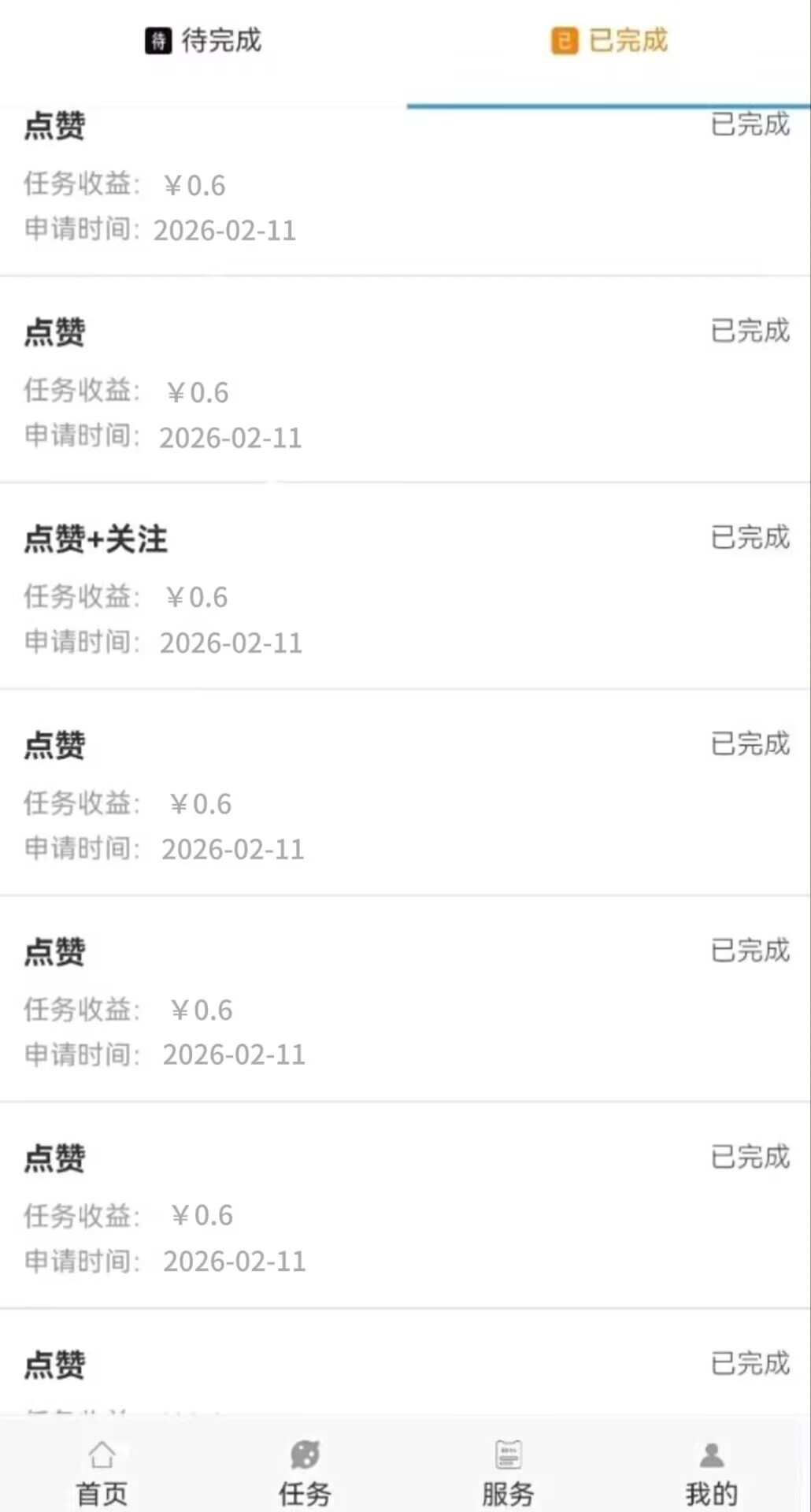Open the 任务 tab in bottom bar
The height and width of the screenshot is (1512, 811).
point(305,1471)
